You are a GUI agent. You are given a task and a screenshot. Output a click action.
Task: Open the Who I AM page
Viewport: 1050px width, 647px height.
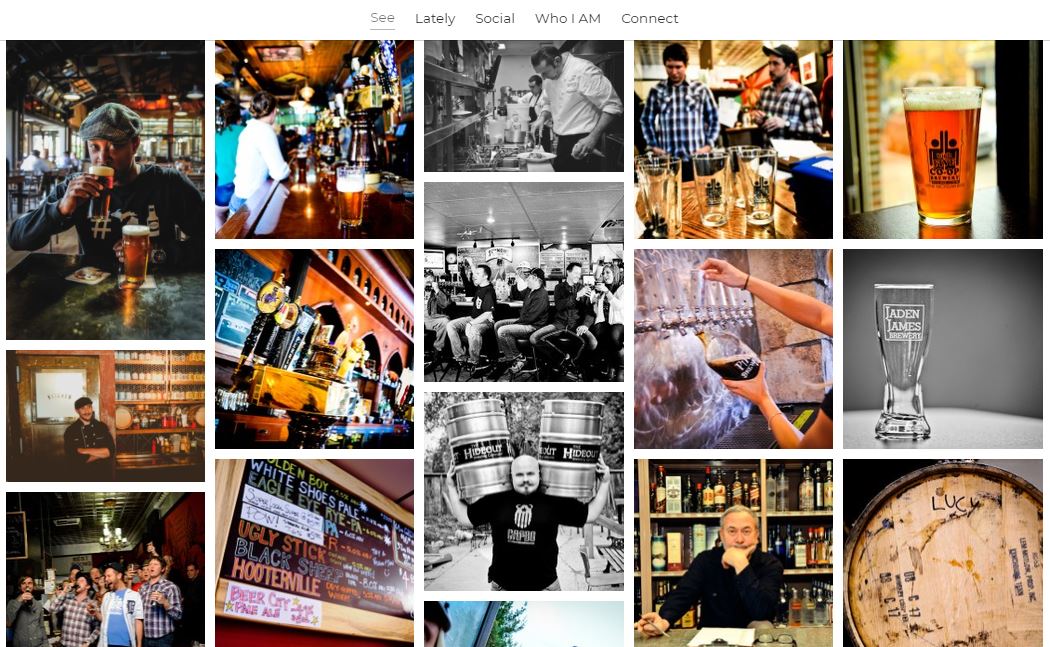click(x=568, y=18)
